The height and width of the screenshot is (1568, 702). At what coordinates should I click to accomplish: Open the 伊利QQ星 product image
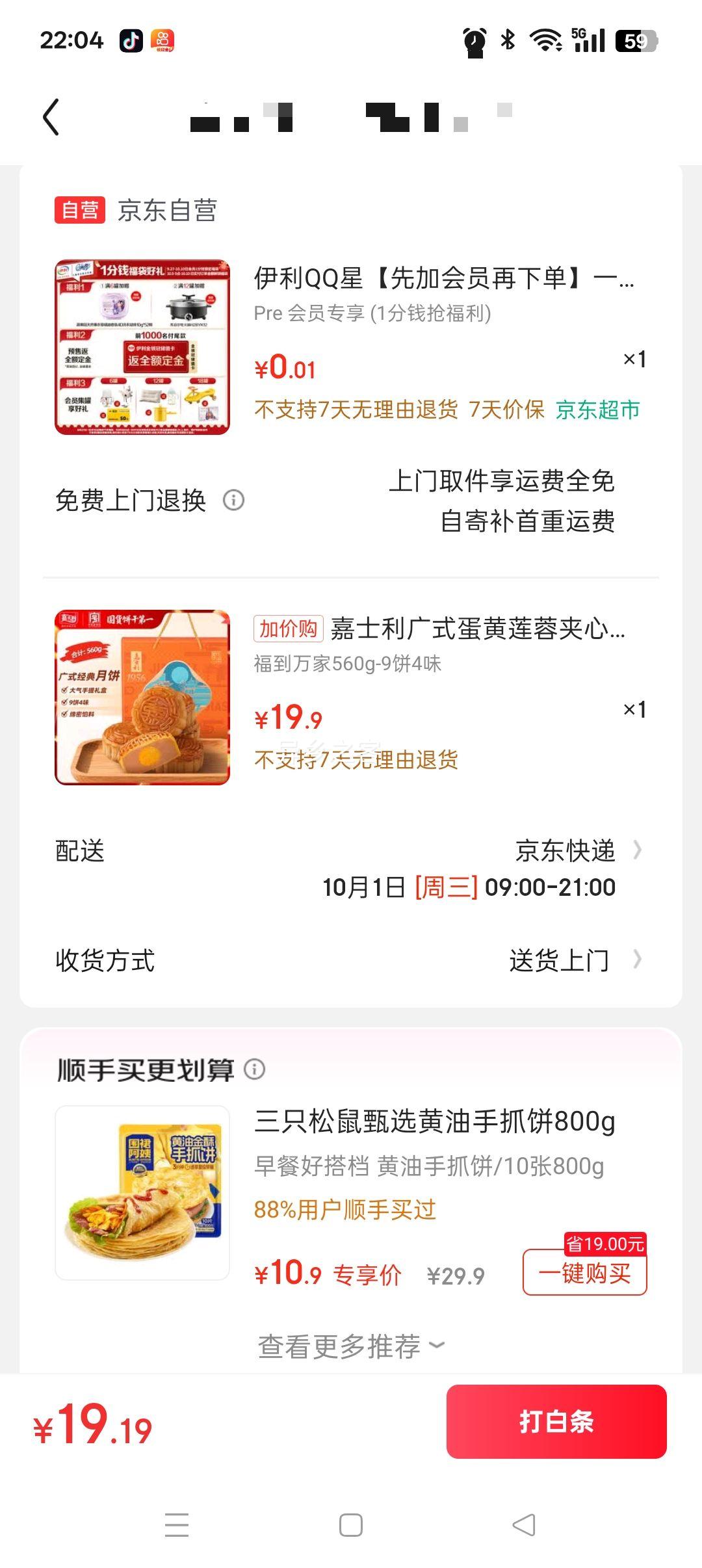click(142, 347)
